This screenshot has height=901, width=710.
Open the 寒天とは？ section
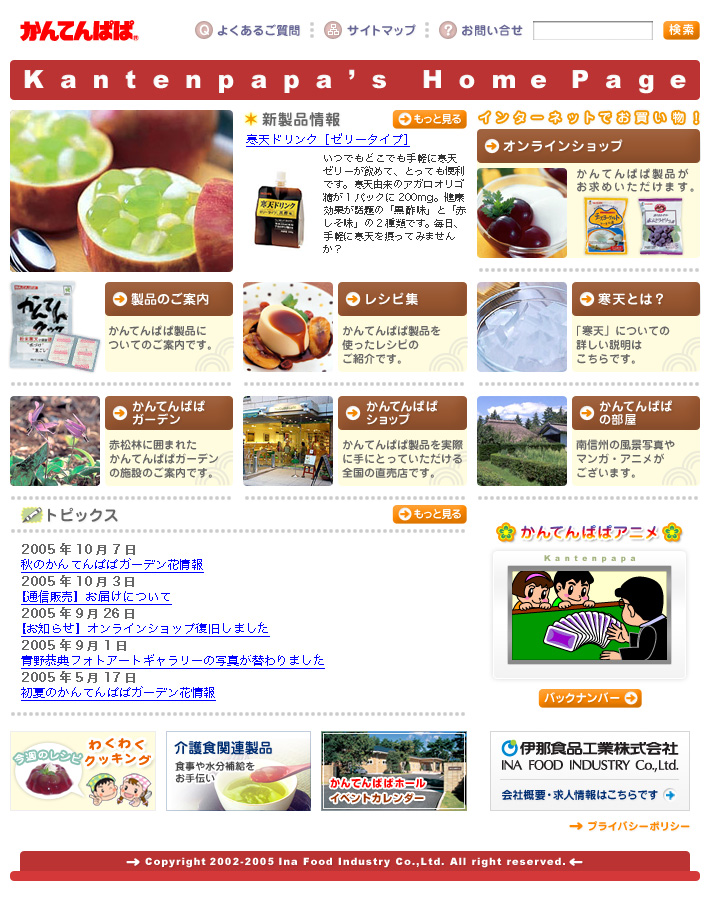[635, 299]
